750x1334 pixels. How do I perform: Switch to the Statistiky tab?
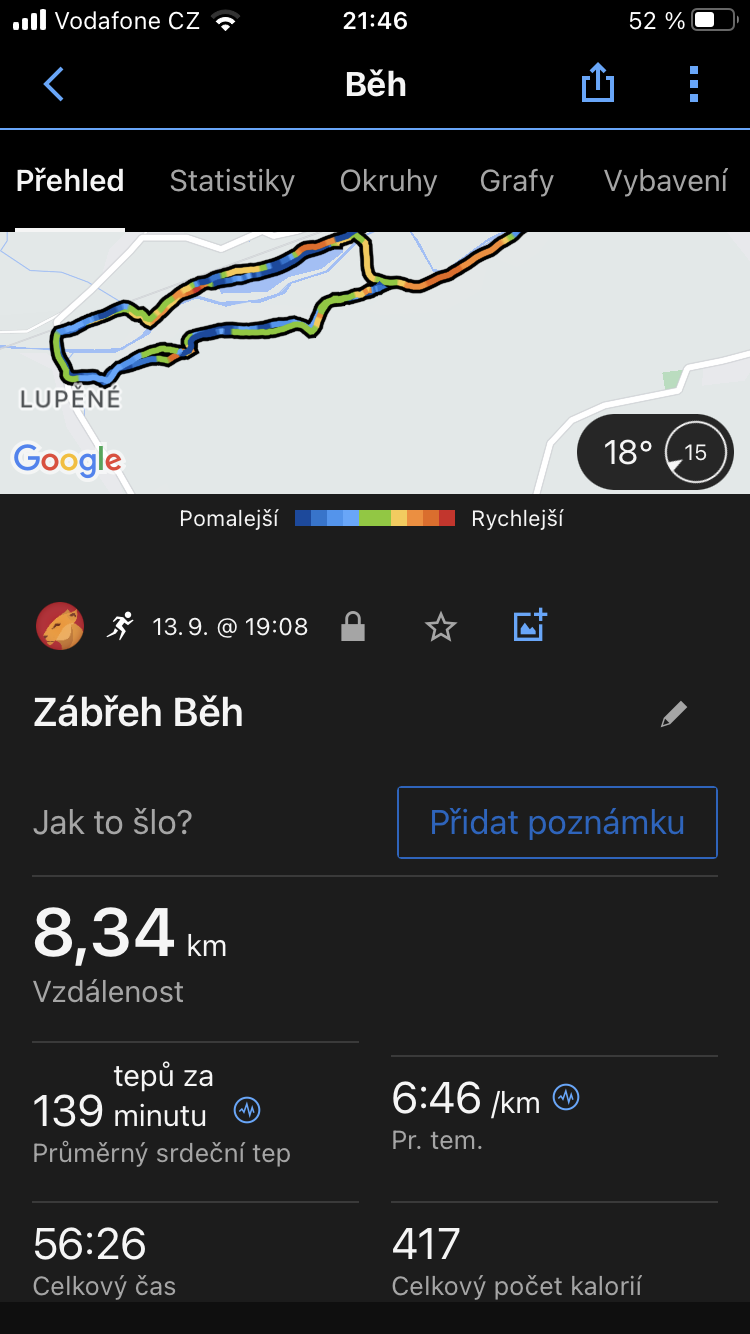[x=232, y=181]
